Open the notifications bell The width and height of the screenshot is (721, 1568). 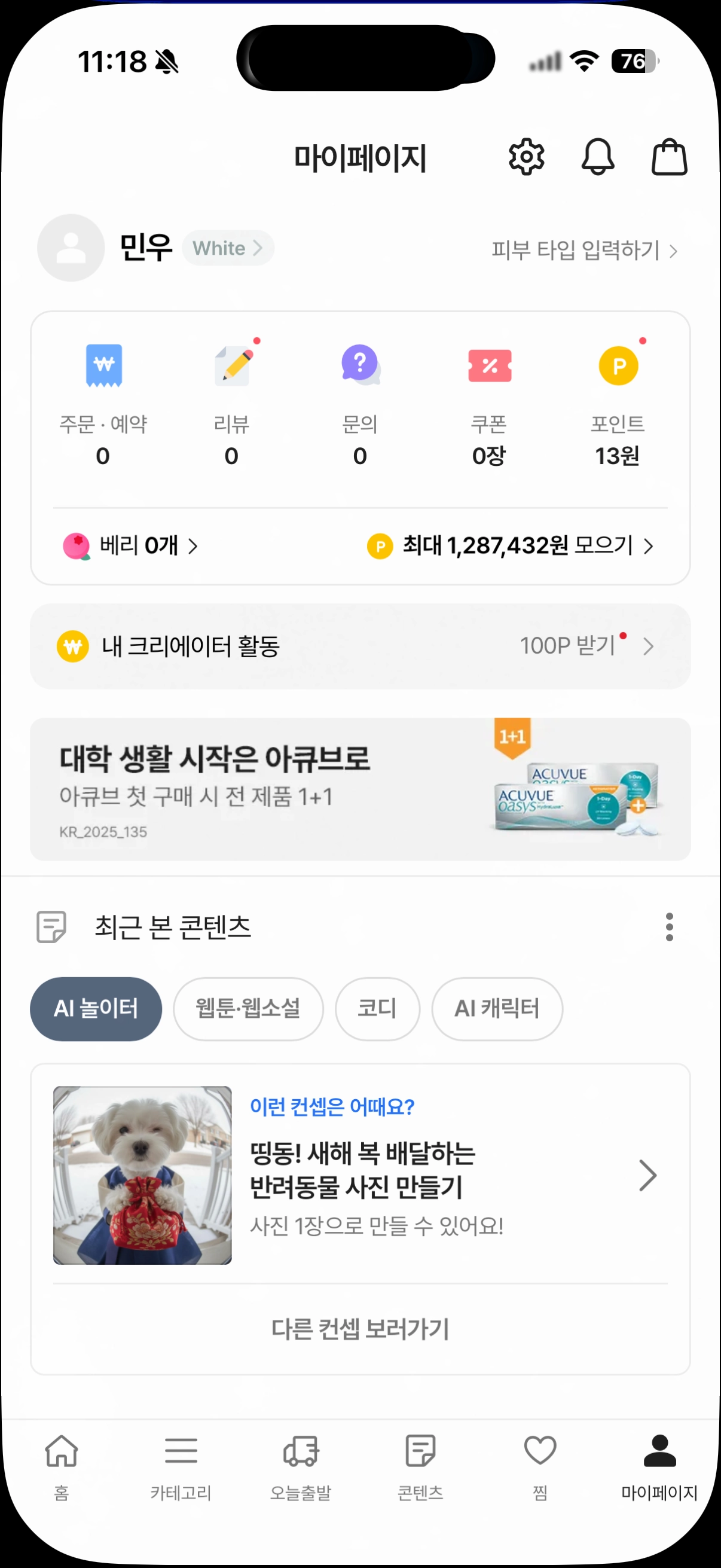click(597, 157)
